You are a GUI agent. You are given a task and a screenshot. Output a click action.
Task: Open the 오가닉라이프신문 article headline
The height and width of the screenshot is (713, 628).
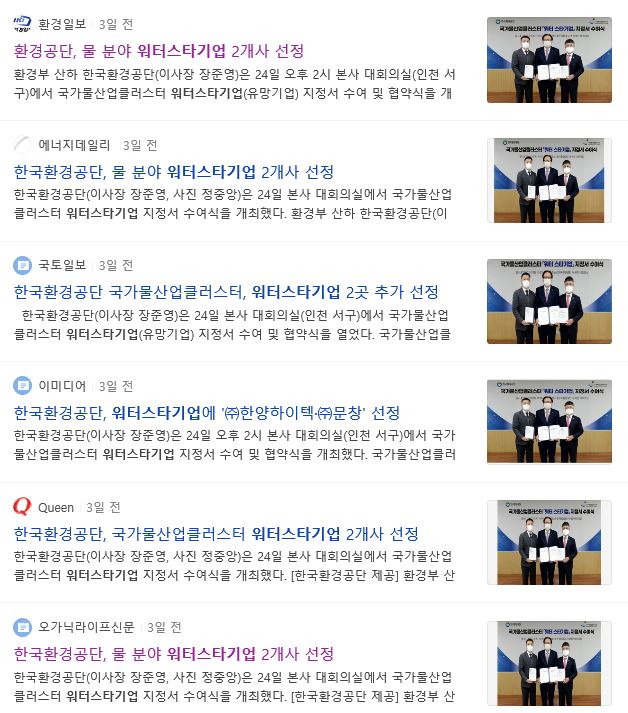point(174,654)
